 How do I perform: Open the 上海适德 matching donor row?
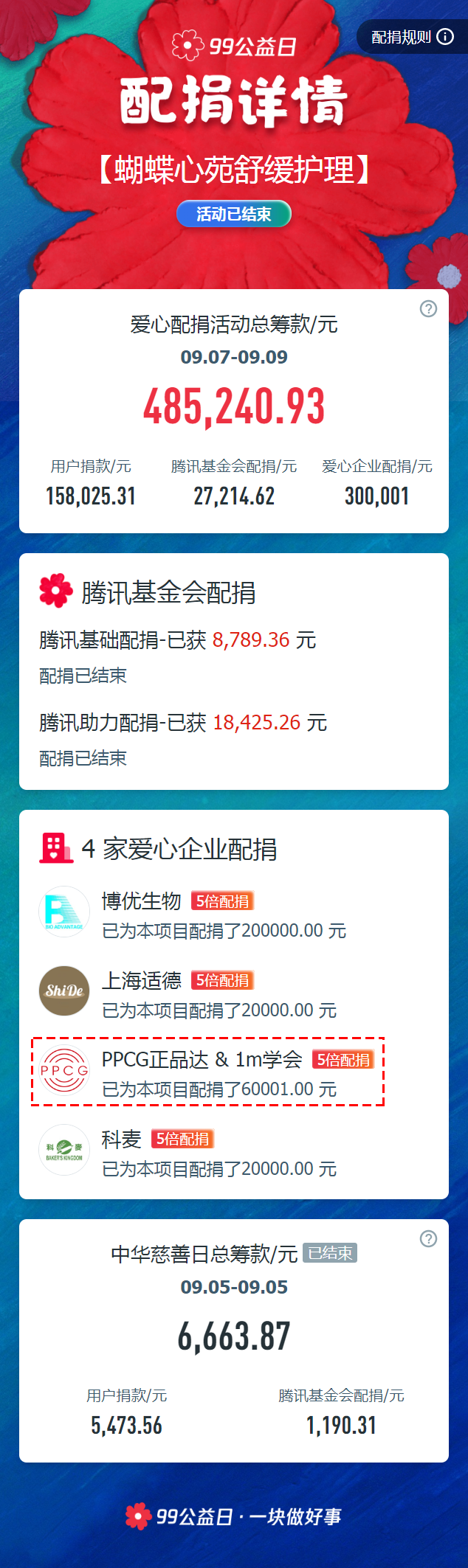pyautogui.click(x=221, y=995)
